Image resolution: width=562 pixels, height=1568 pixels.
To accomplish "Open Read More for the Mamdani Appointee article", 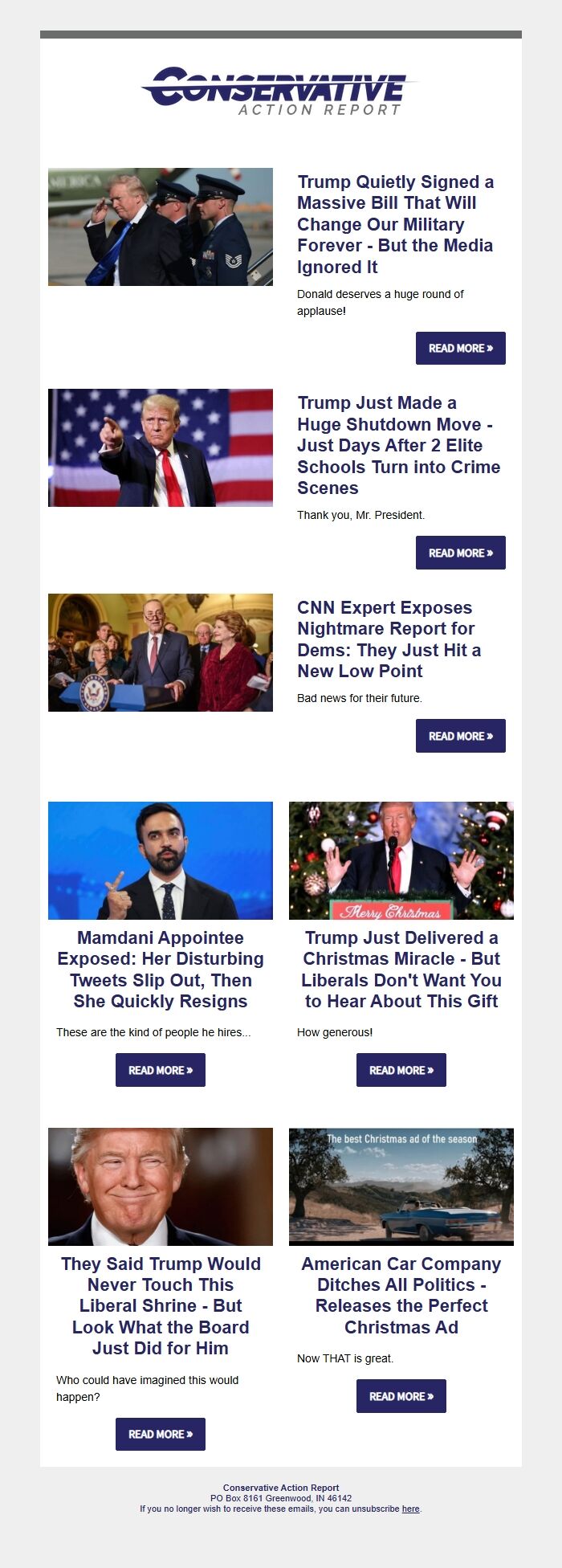I will click(x=161, y=1070).
